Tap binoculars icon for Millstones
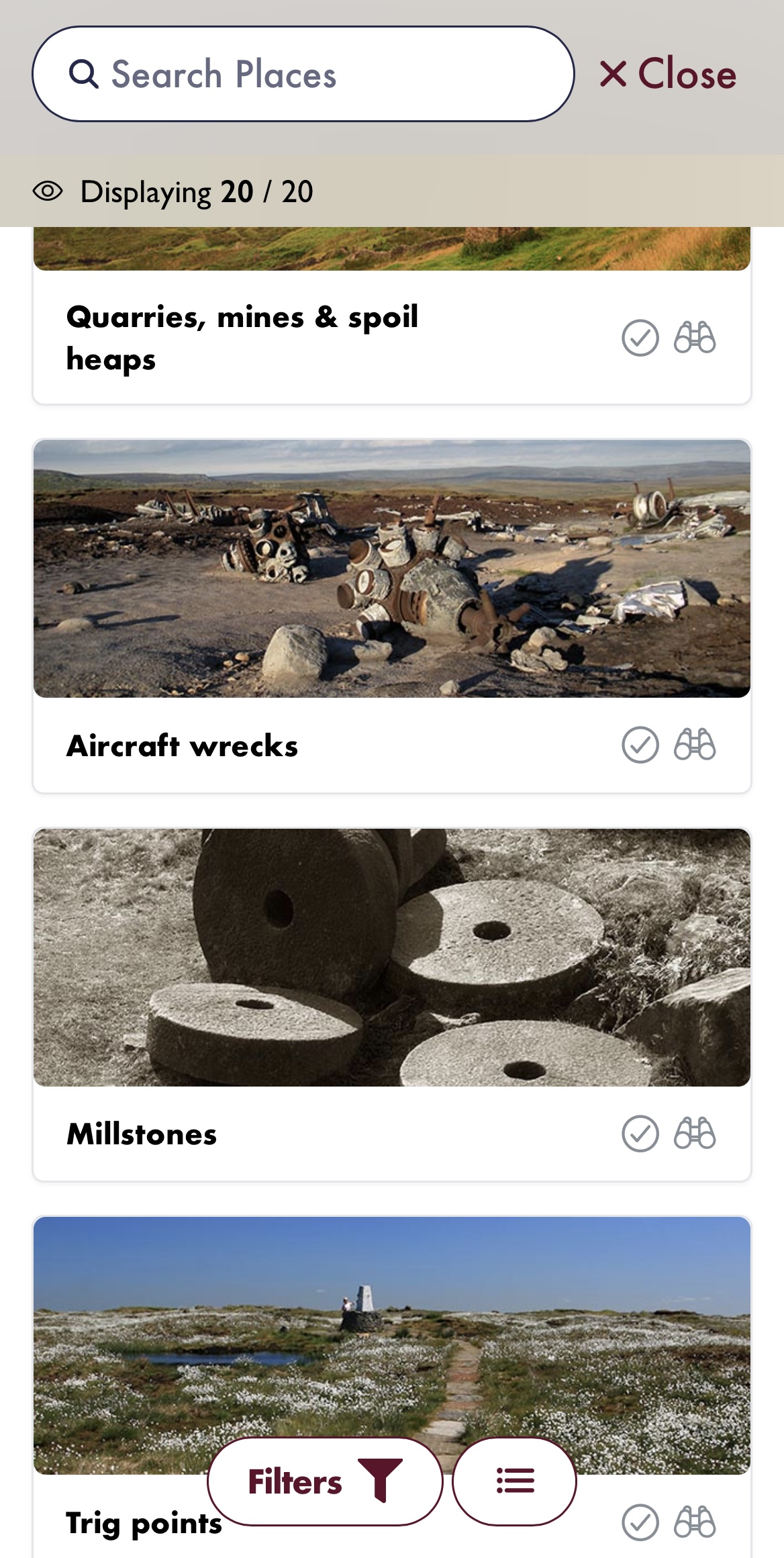 tap(695, 1134)
